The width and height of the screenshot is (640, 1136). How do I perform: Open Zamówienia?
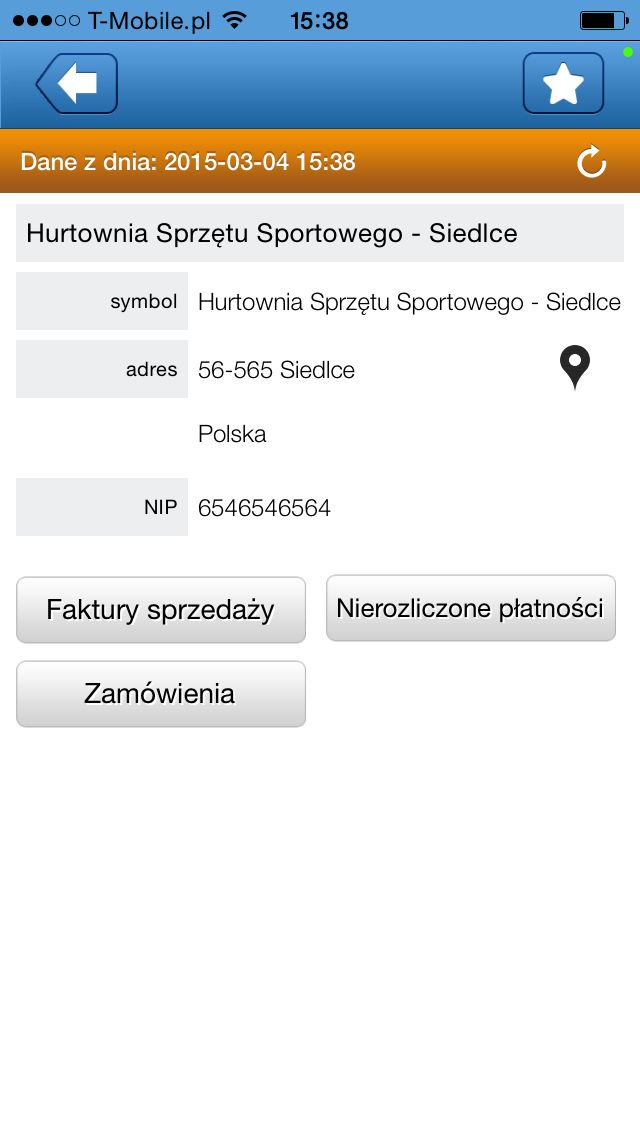coord(161,693)
